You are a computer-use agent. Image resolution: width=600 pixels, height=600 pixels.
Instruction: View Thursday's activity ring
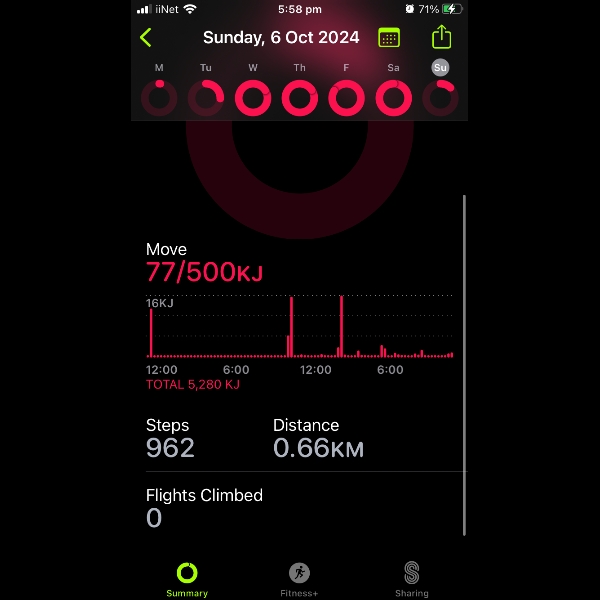pos(300,98)
